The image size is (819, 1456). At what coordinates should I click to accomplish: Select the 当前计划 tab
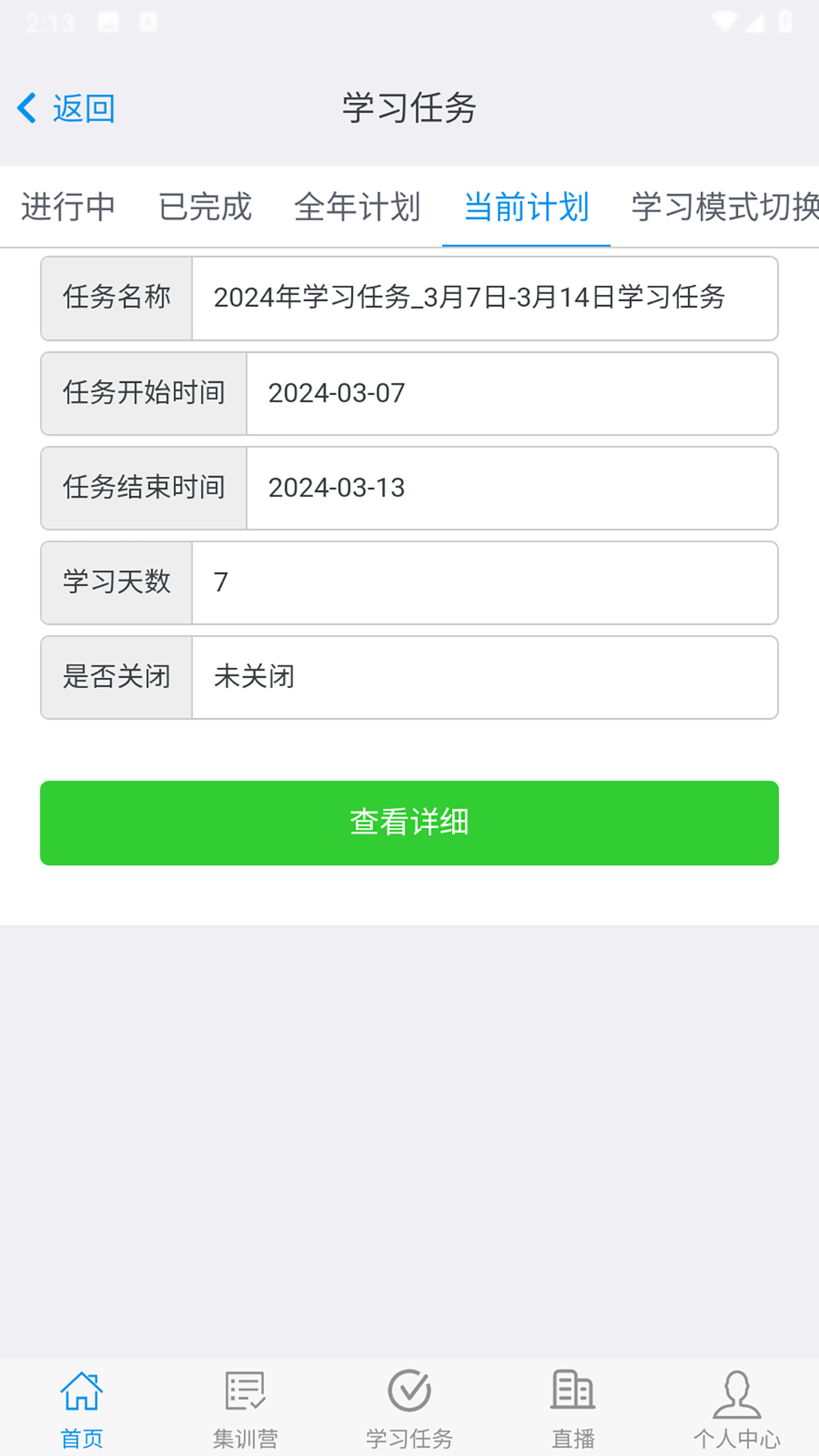pyautogui.click(x=526, y=206)
